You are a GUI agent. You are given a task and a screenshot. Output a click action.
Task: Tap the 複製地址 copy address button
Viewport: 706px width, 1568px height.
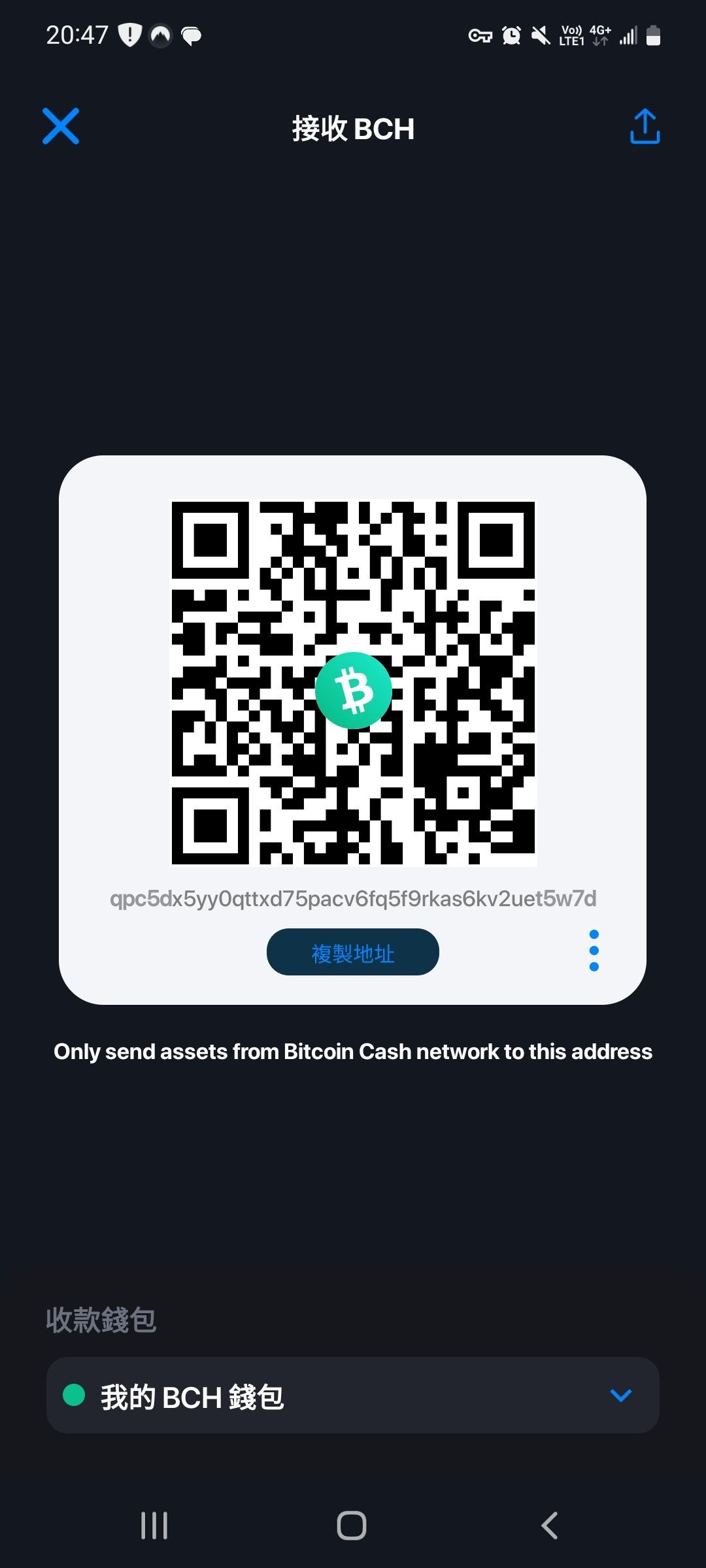[352, 952]
